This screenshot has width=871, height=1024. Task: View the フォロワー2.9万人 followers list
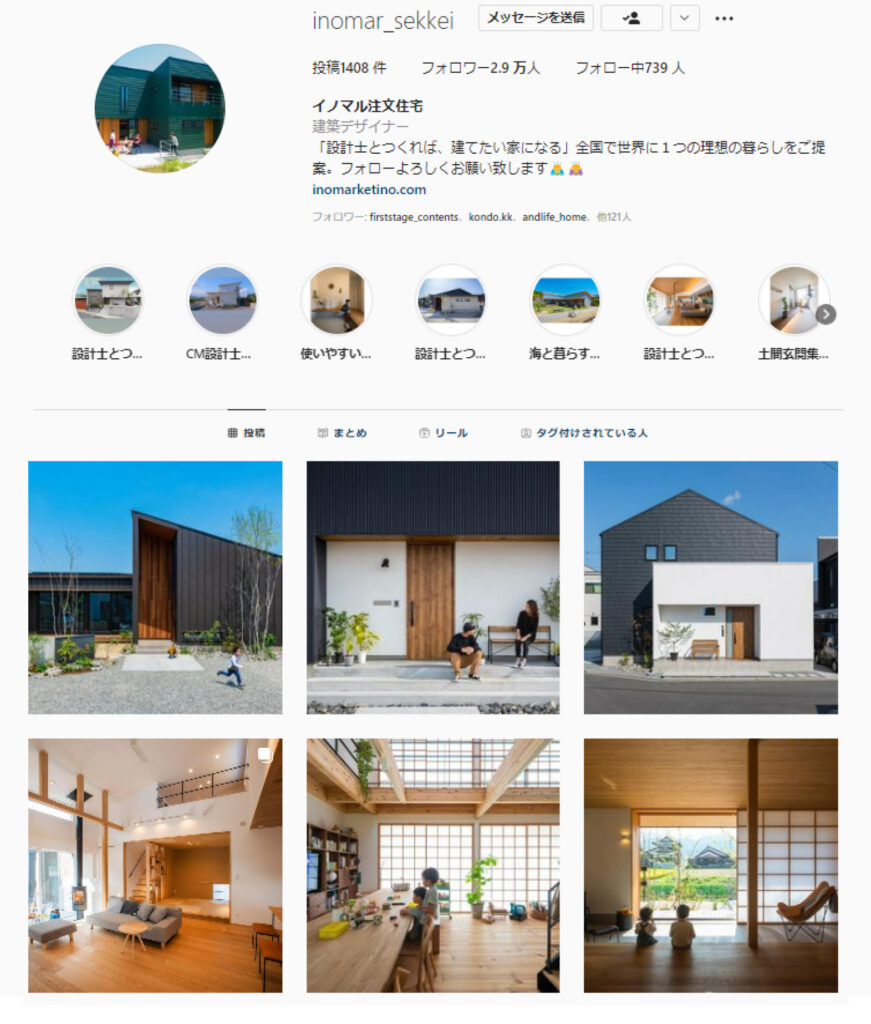[480, 68]
